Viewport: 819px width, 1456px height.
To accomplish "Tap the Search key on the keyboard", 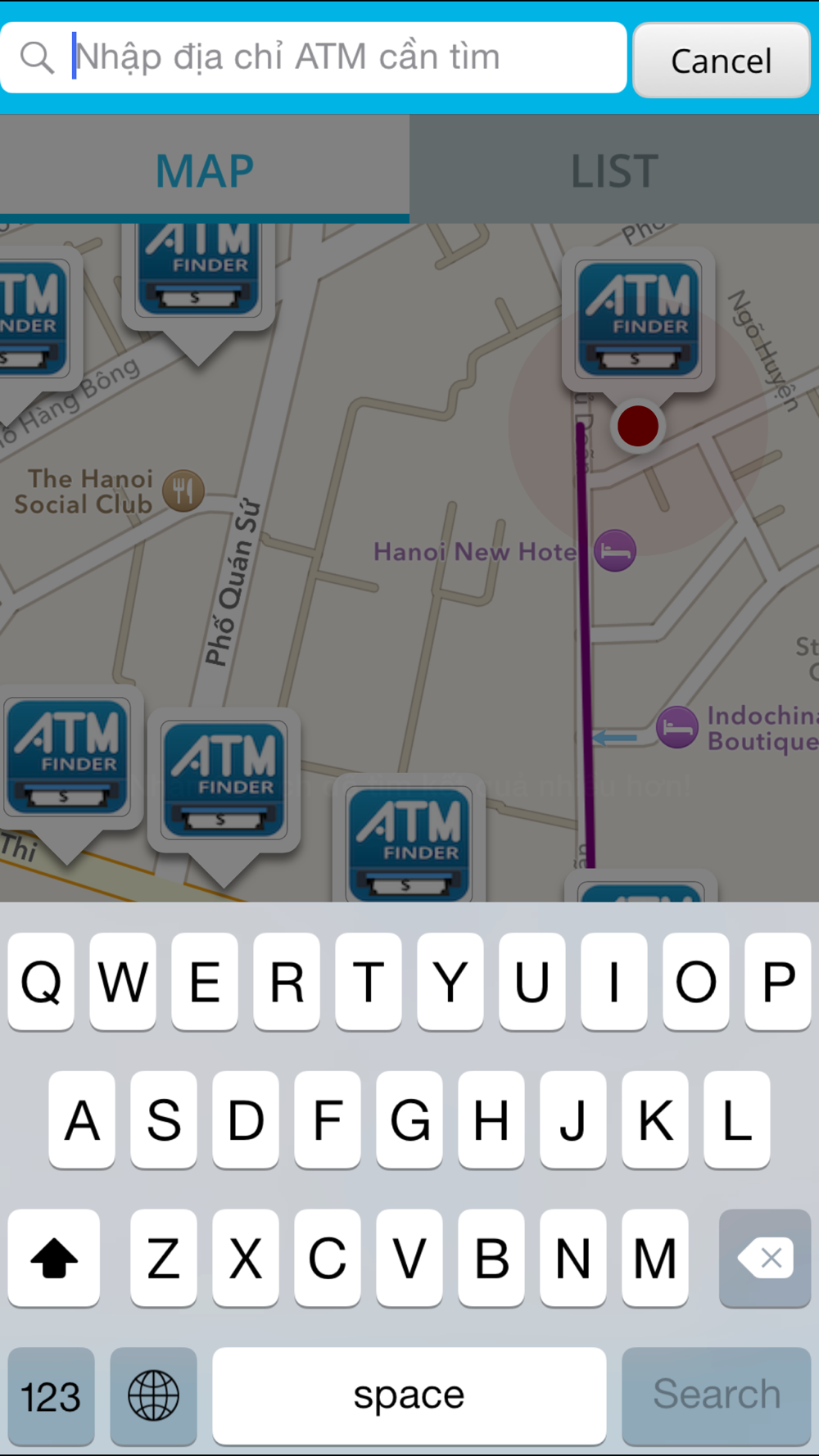I will point(717,1395).
